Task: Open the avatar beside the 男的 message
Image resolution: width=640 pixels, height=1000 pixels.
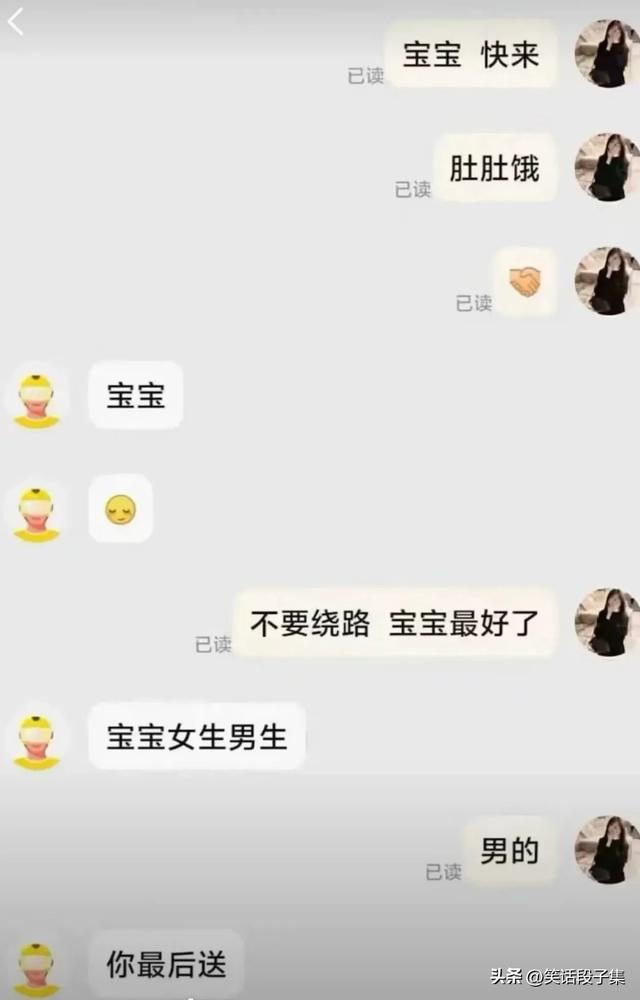Action: click(x=608, y=850)
